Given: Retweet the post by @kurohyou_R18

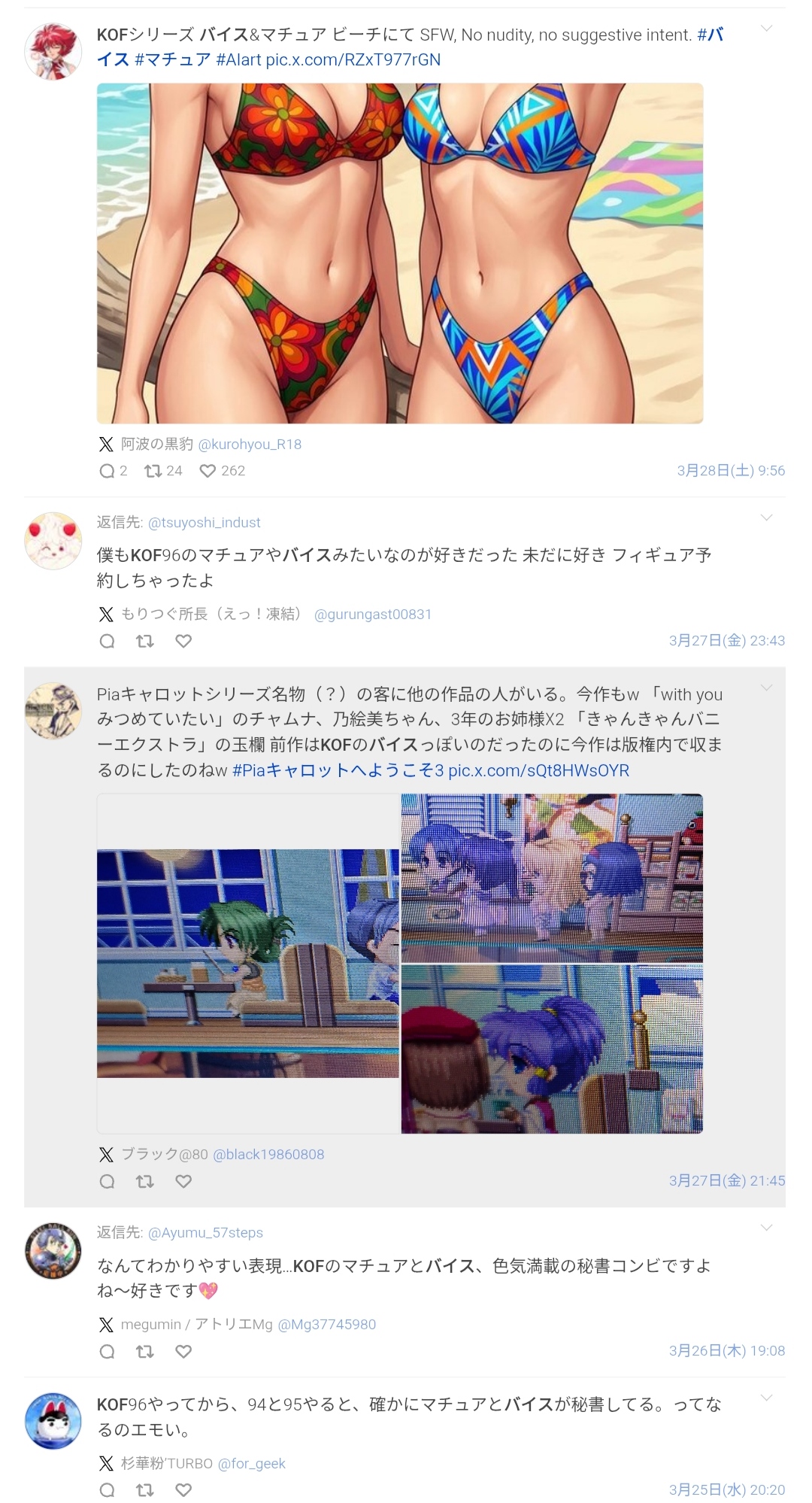Looking at the screenshot, I should click(153, 471).
